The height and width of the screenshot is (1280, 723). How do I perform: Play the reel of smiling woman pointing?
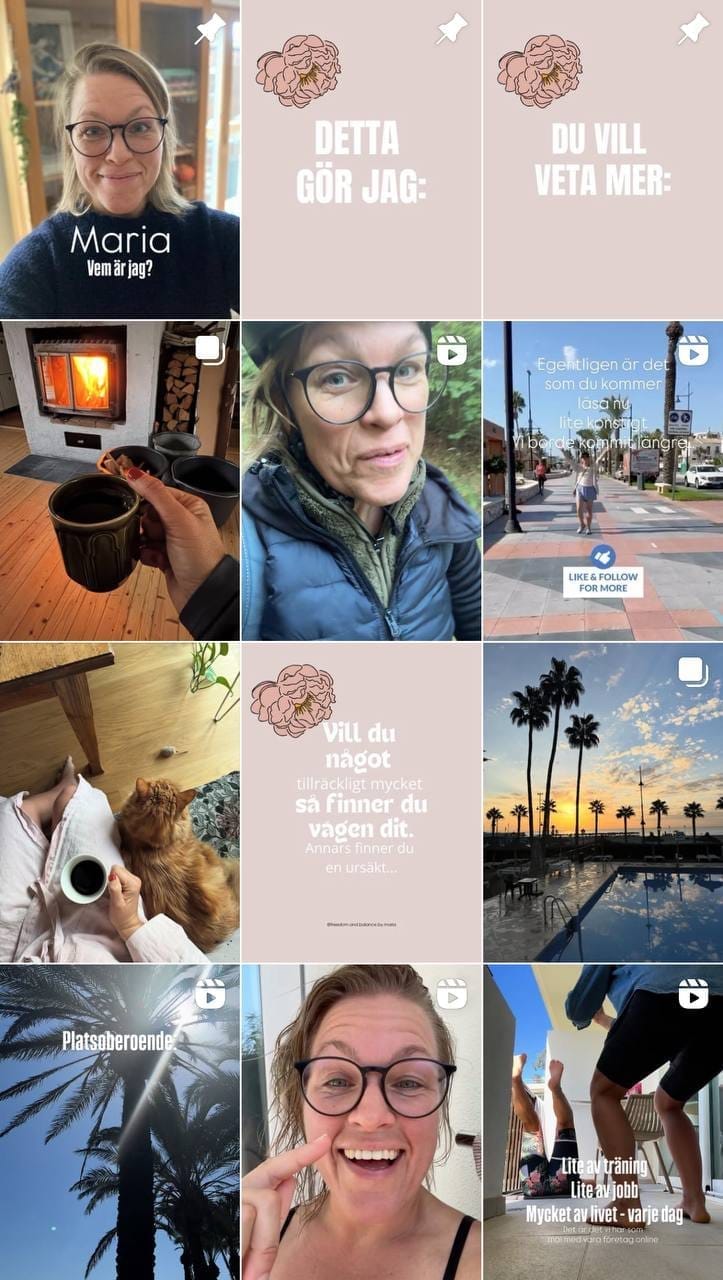click(x=361, y=1122)
